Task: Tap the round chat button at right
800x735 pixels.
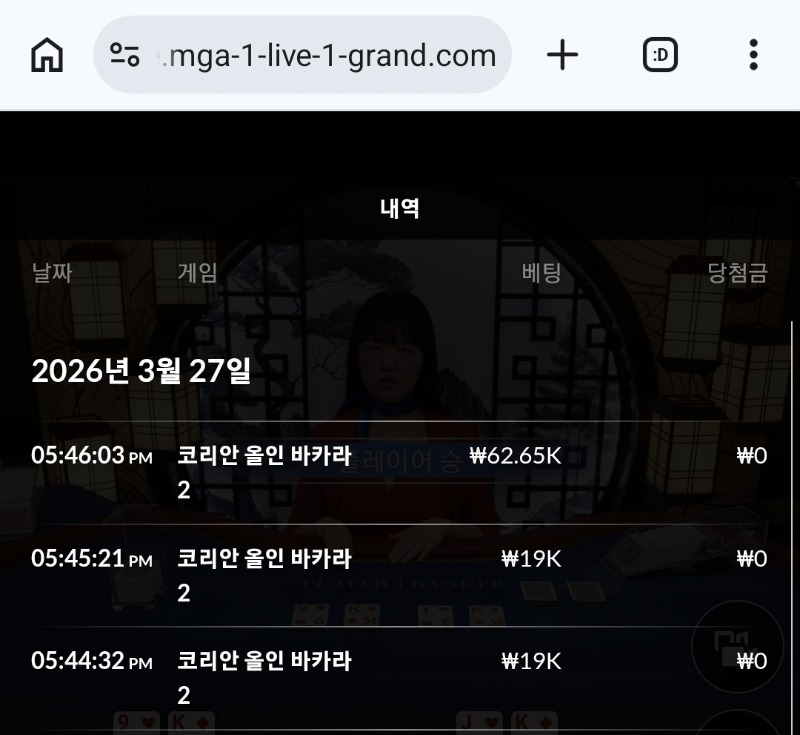Action: [737, 646]
